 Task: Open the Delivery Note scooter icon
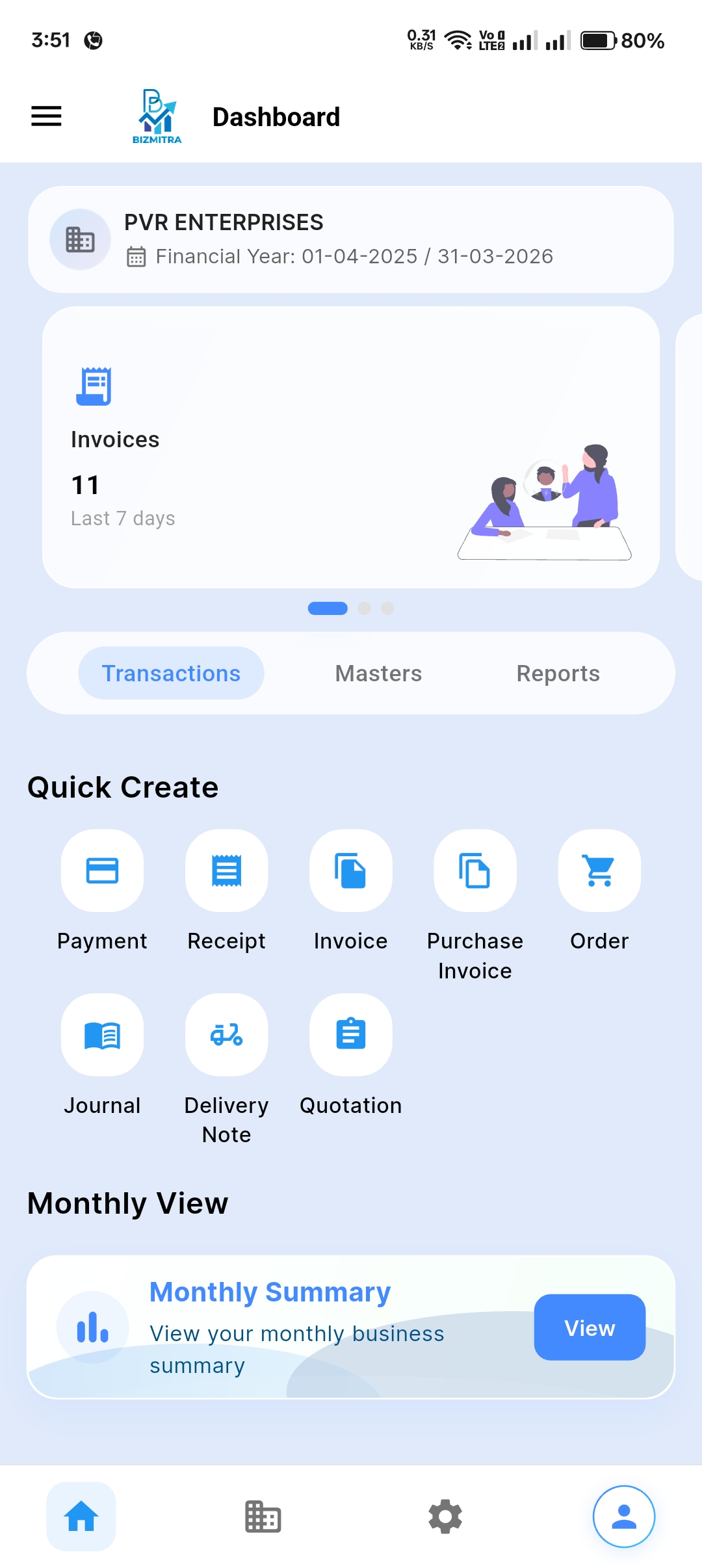[226, 1035]
